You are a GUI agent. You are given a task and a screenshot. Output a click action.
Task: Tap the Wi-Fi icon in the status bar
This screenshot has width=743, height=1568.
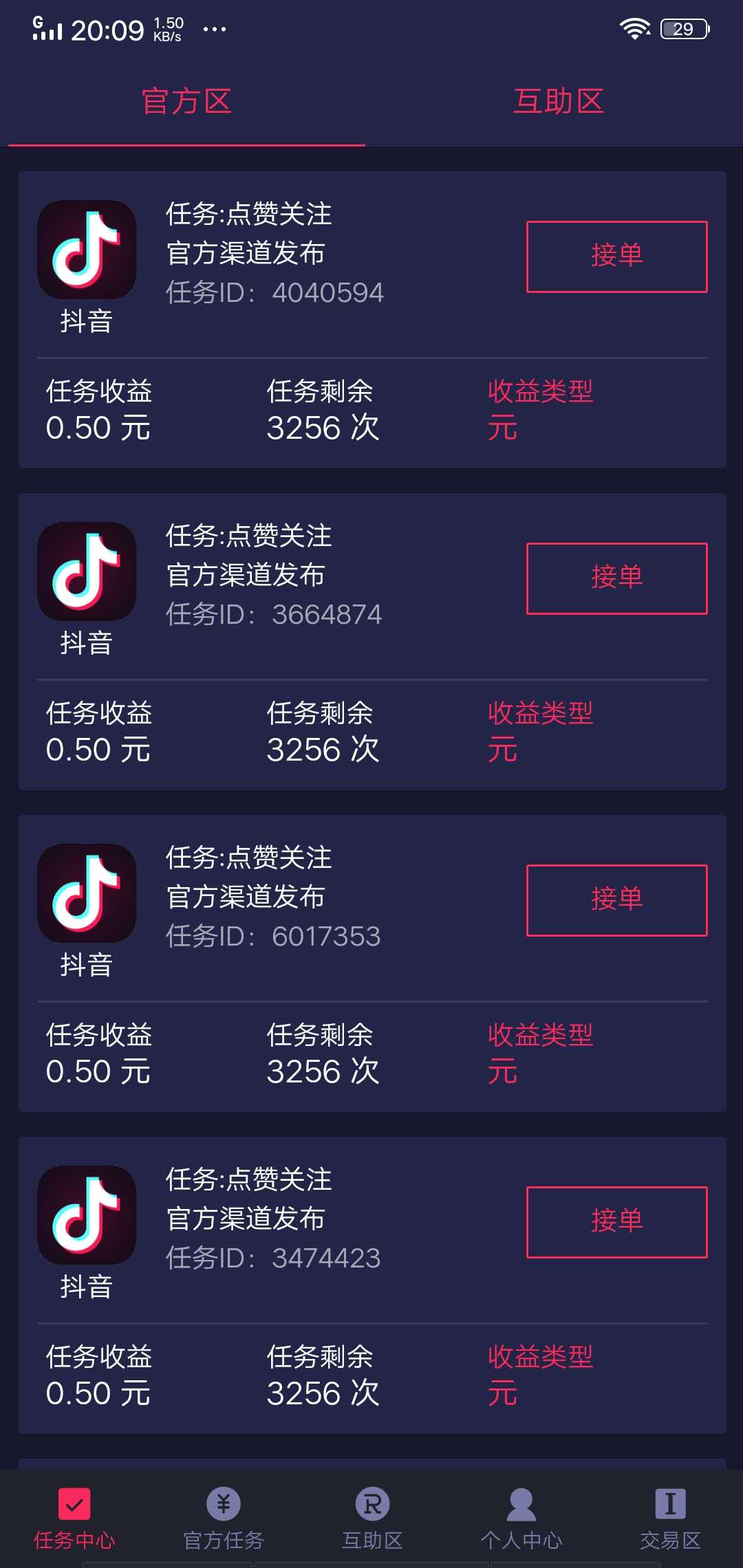(634, 28)
